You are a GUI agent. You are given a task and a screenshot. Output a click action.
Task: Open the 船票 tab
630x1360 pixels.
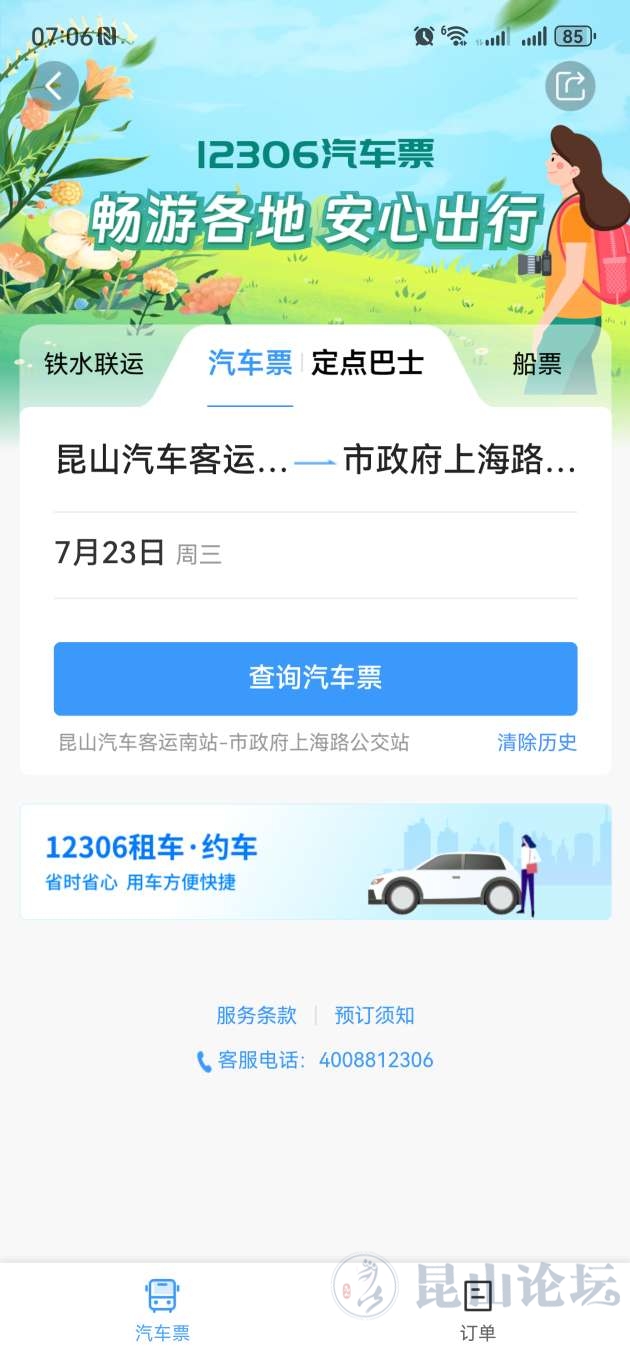(537, 364)
